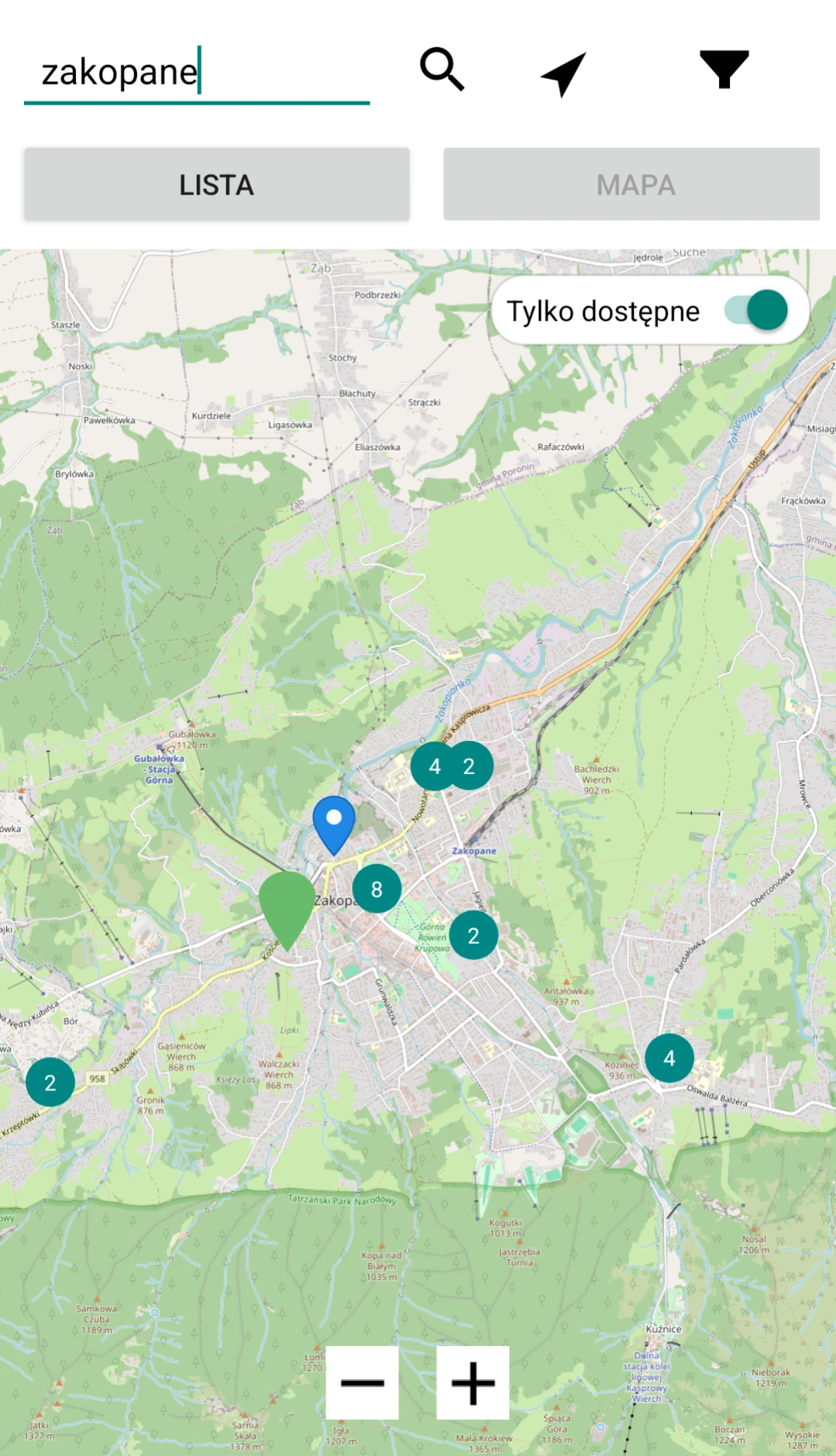Open the filter options
The width and height of the screenshot is (836, 1456).
(x=724, y=70)
